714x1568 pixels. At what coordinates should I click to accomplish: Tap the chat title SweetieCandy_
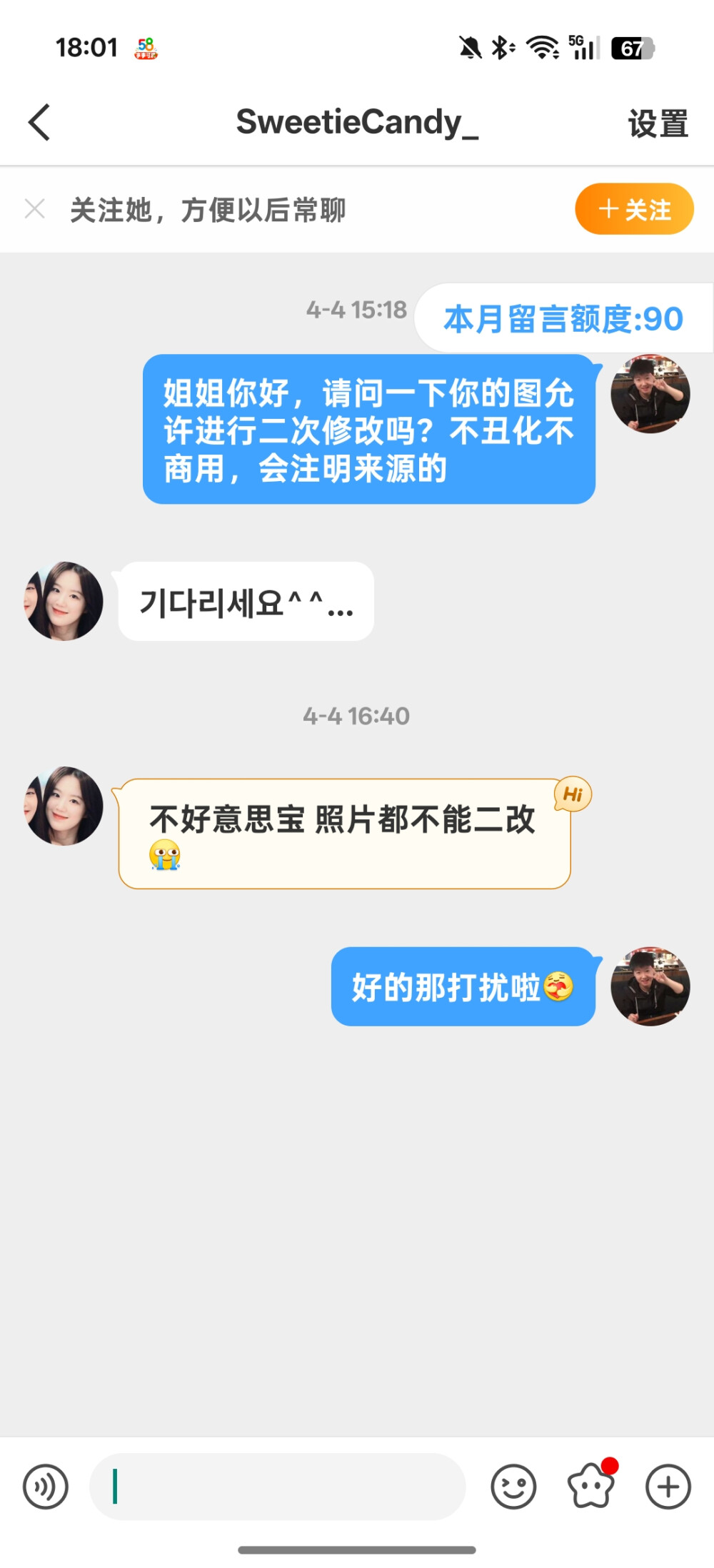(x=357, y=122)
